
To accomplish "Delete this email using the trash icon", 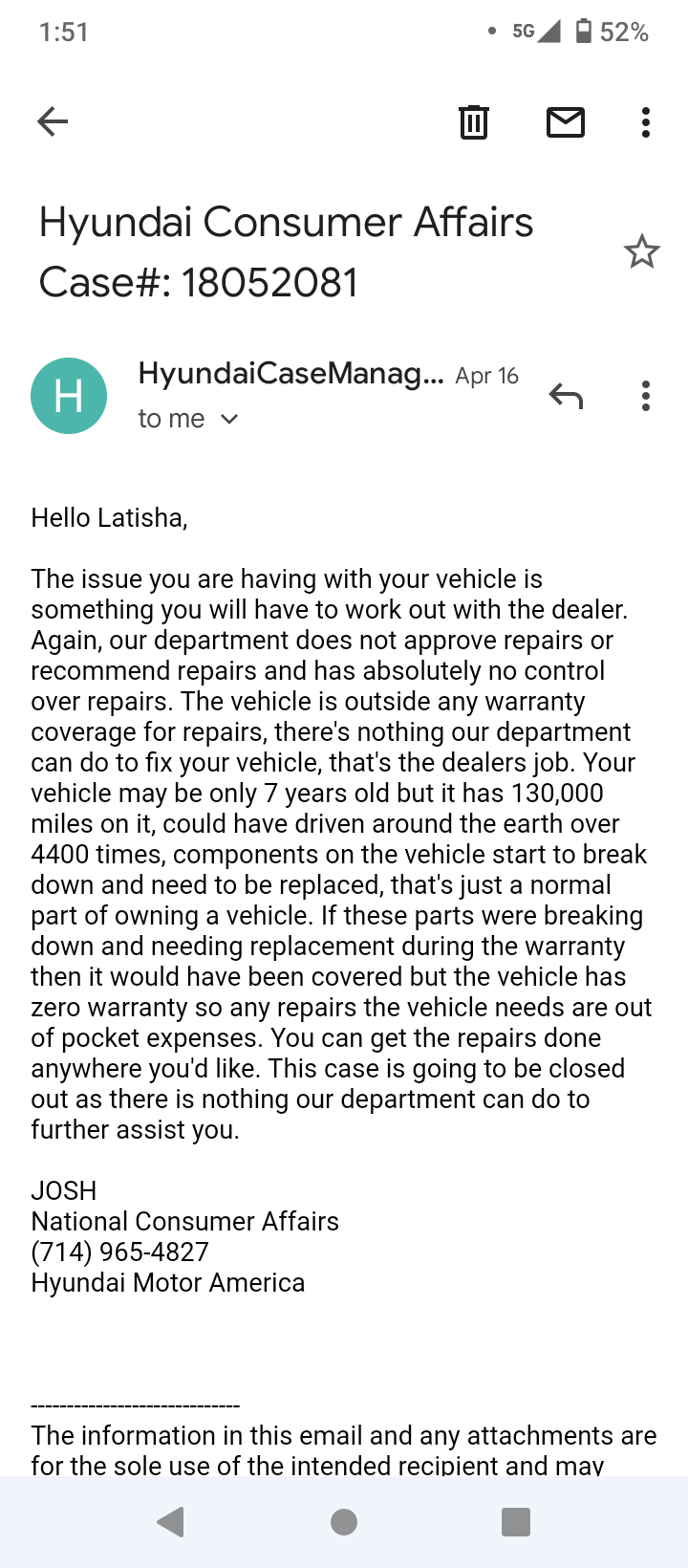I will tap(473, 121).
